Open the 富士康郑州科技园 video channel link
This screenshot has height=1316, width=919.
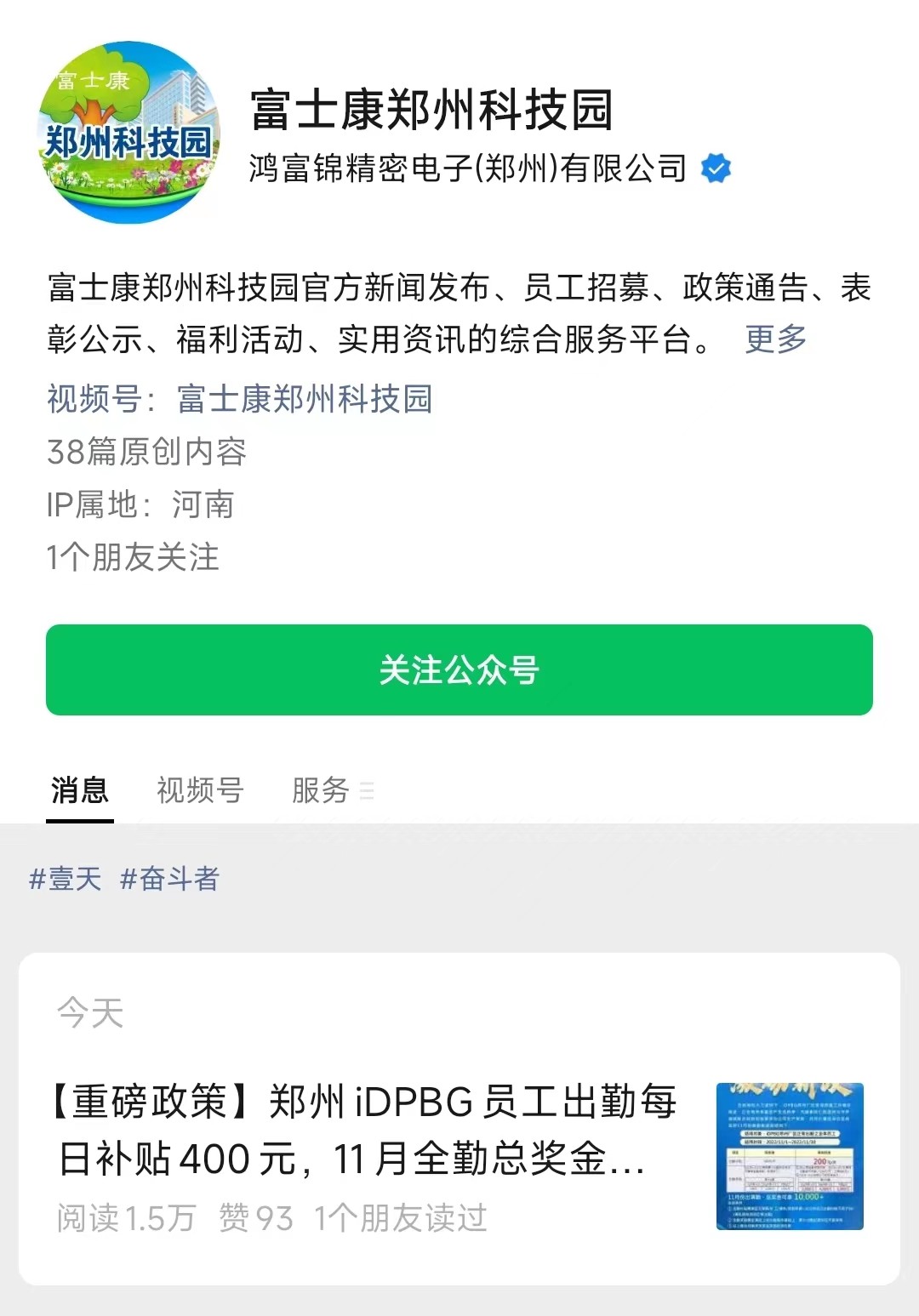[305, 399]
